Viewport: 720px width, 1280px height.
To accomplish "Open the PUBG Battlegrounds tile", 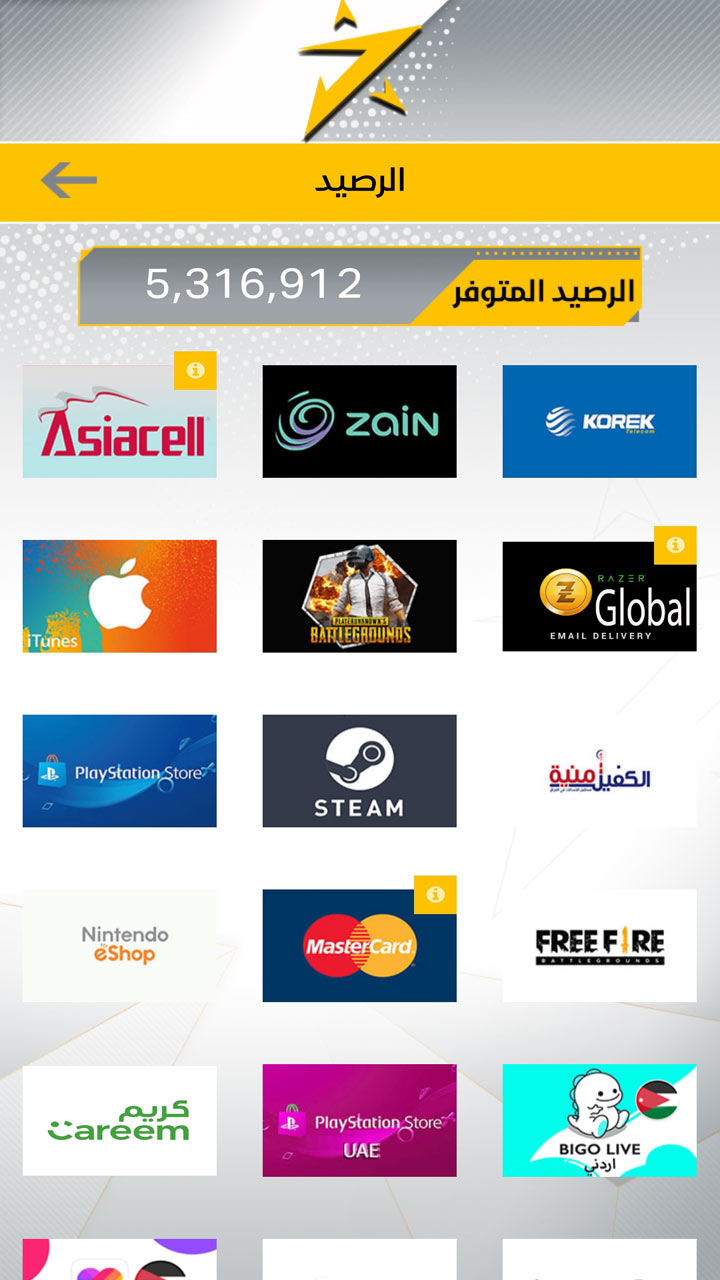I will coord(360,596).
